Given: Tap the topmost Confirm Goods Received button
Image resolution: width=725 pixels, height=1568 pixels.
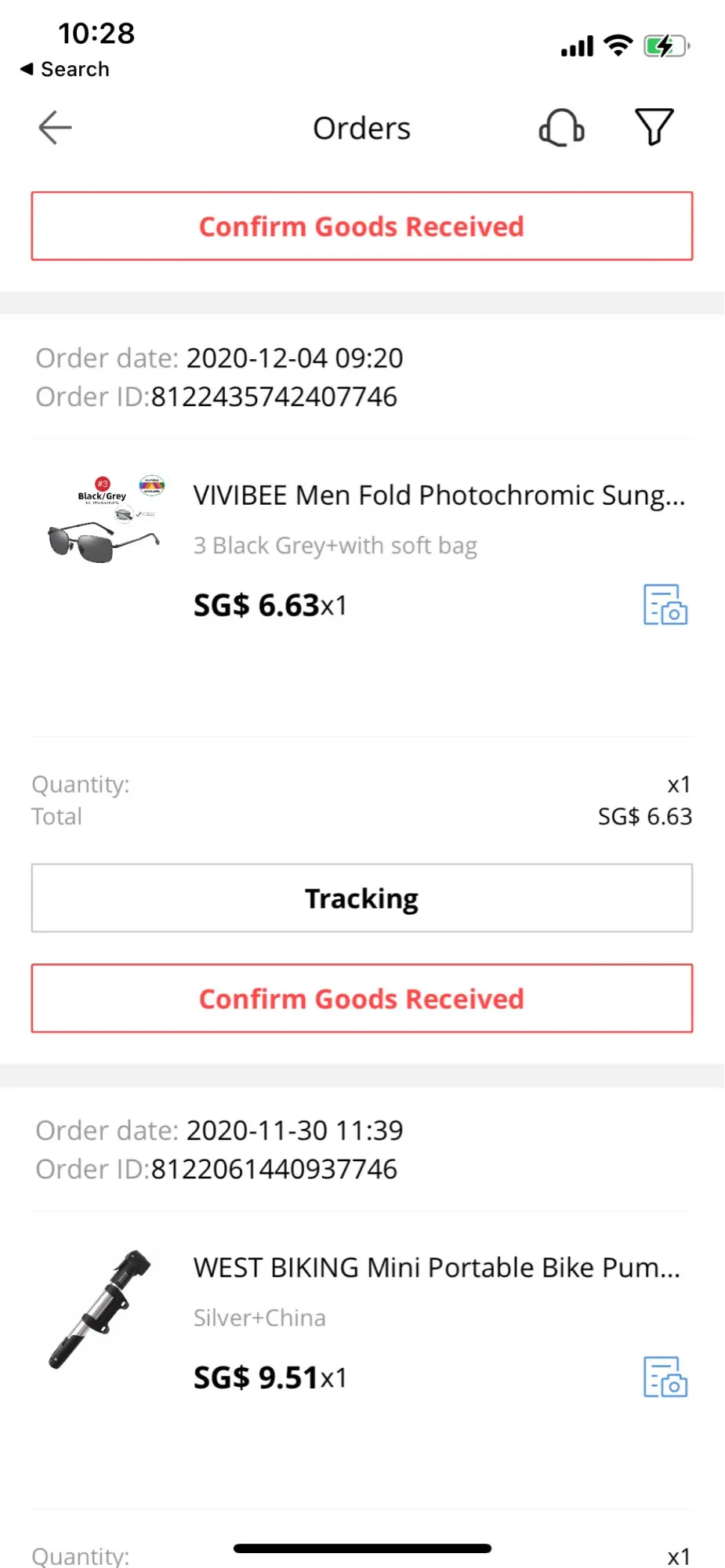Looking at the screenshot, I should pyautogui.click(x=361, y=226).
